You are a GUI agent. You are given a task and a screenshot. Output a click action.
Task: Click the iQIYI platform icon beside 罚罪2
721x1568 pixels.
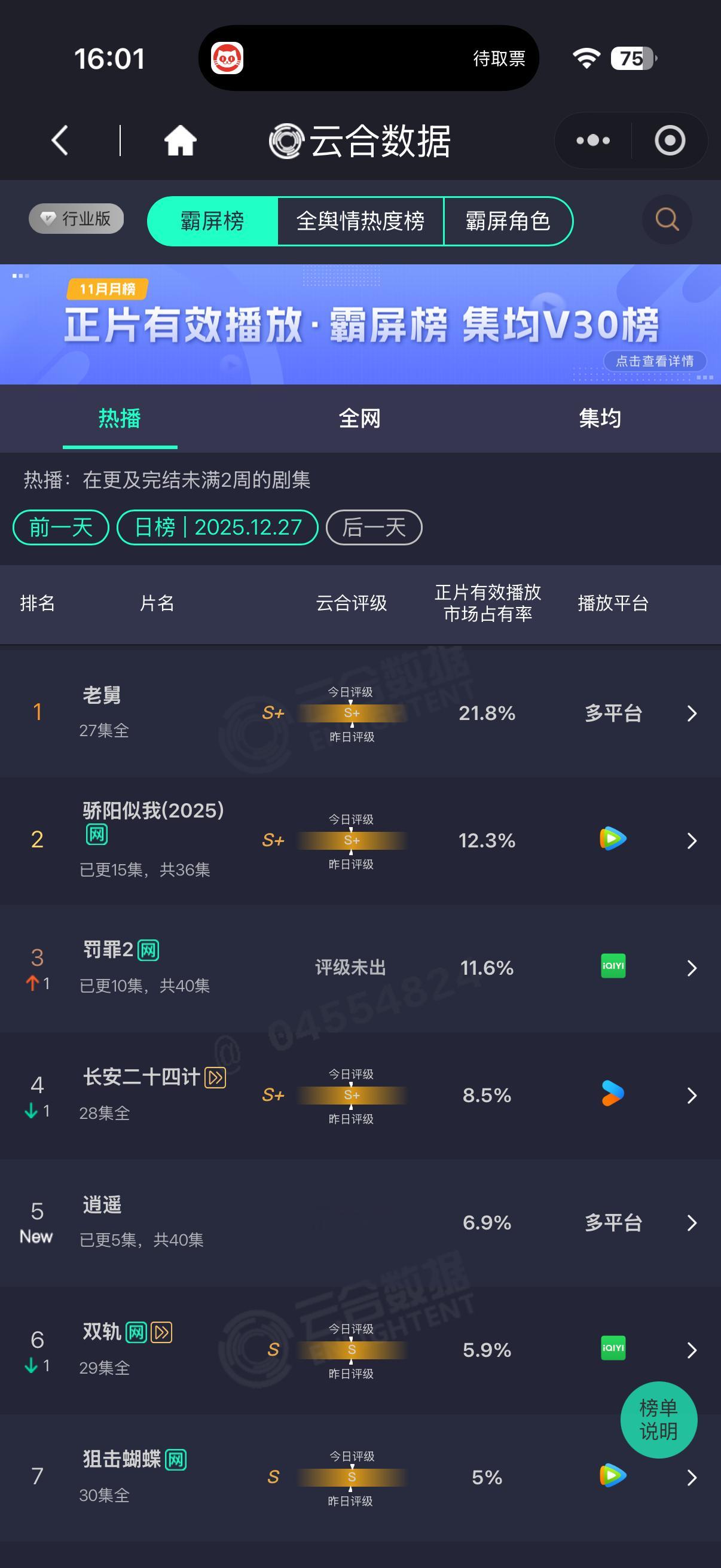click(612, 967)
